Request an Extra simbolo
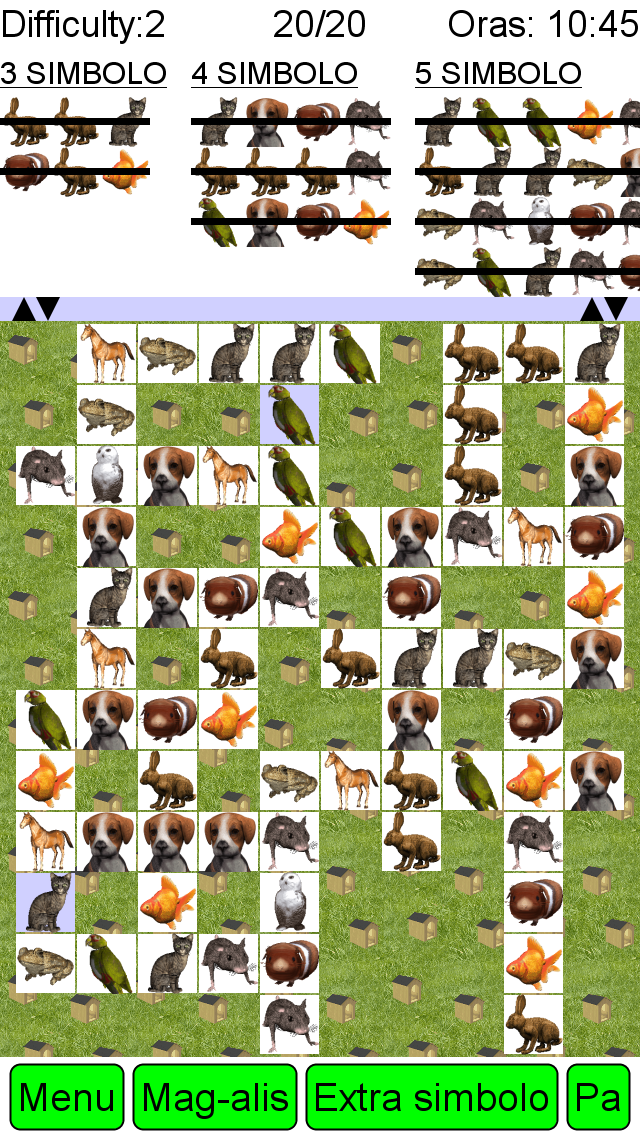This screenshot has height=1136, width=640. tap(432, 1097)
